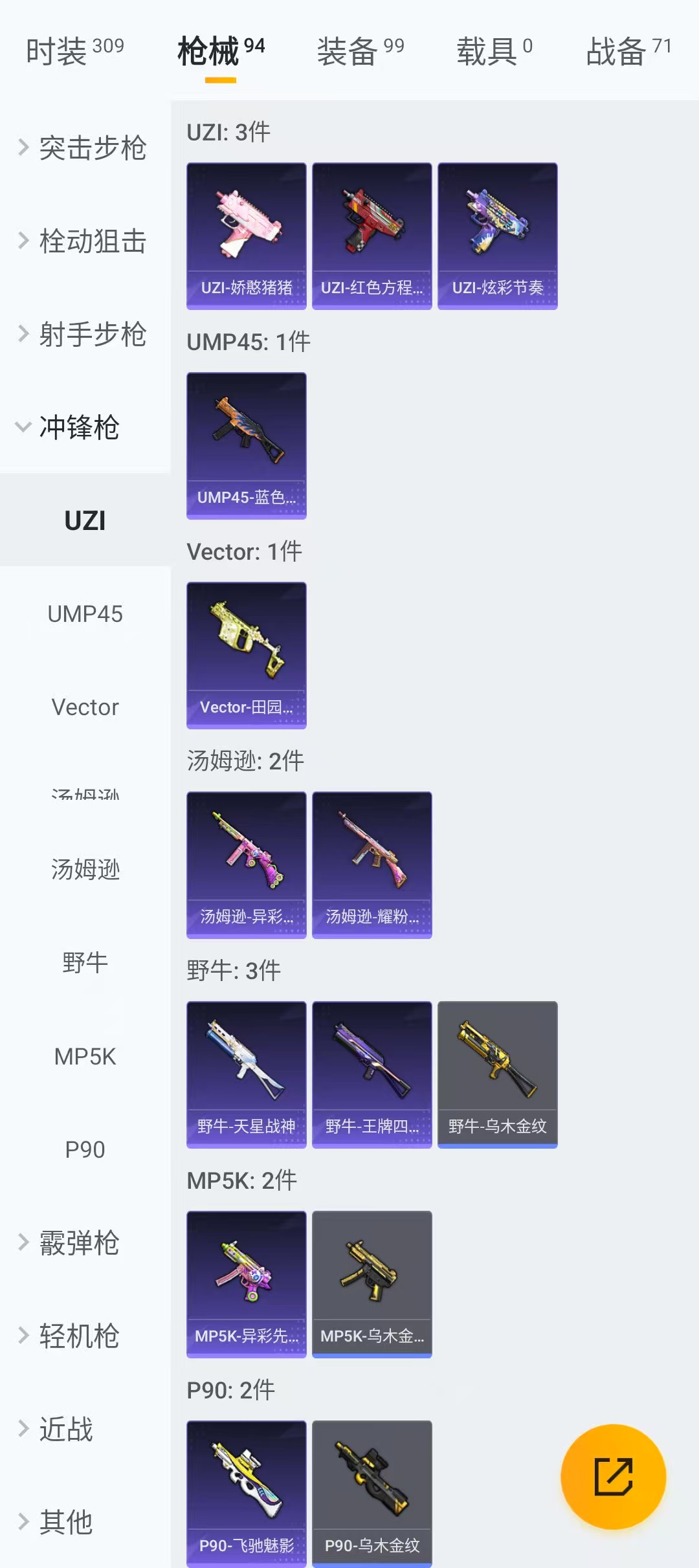Open the P90-飞驰魅影 skin card
Image resolution: width=699 pixels, height=1568 pixels.
(246, 1494)
